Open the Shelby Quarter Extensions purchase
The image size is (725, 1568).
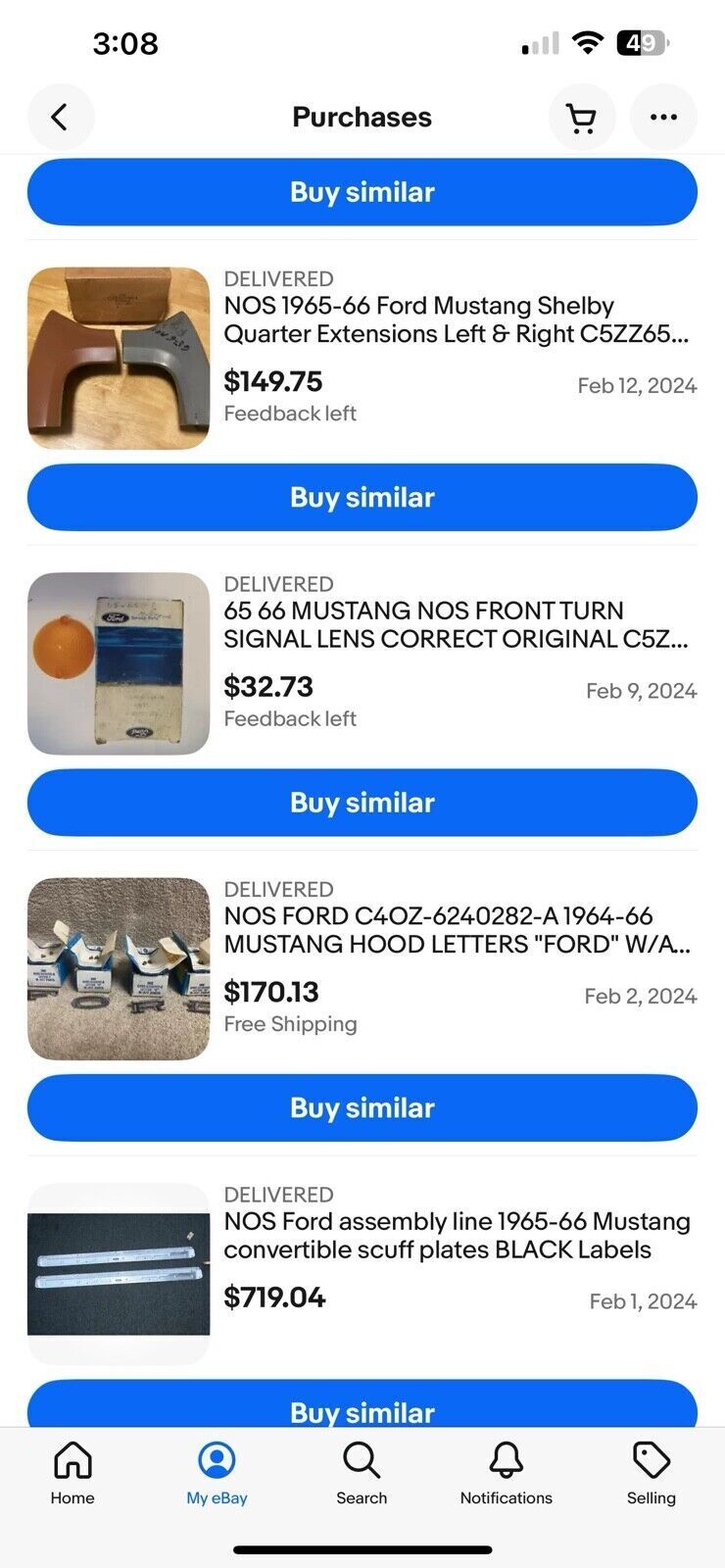(x=456, y=320)
